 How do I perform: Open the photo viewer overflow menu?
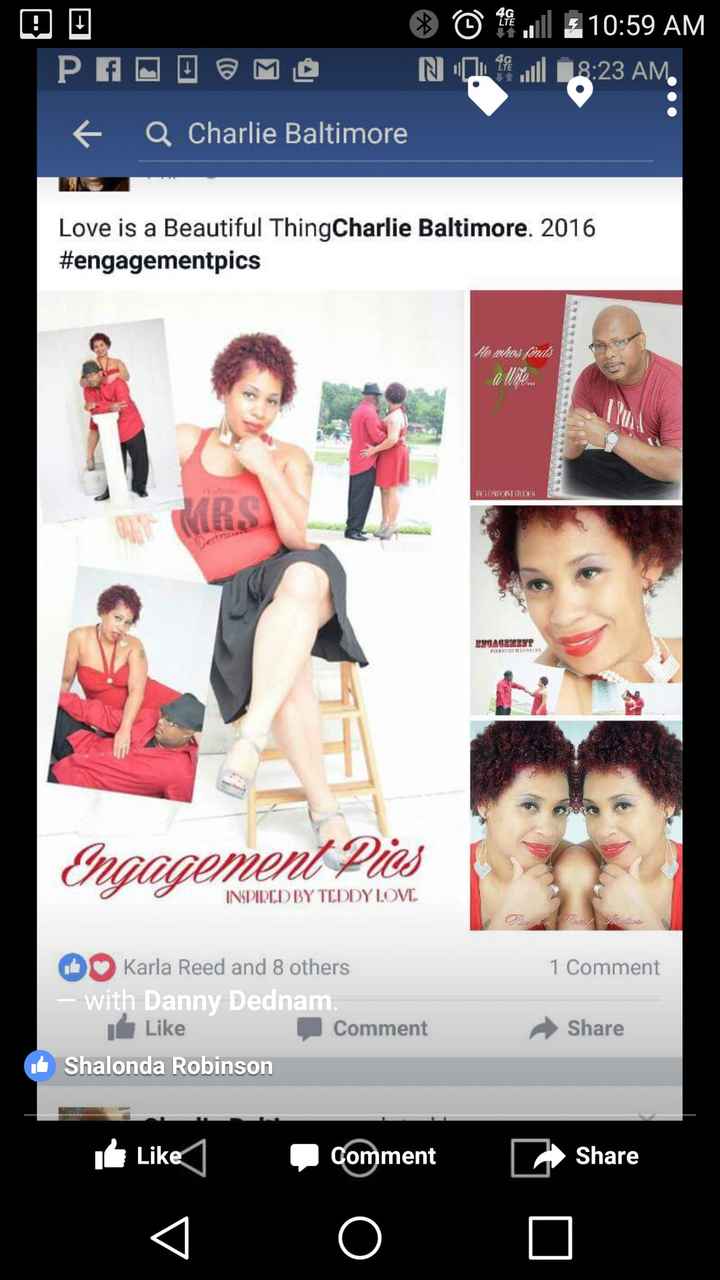[672, 97]
